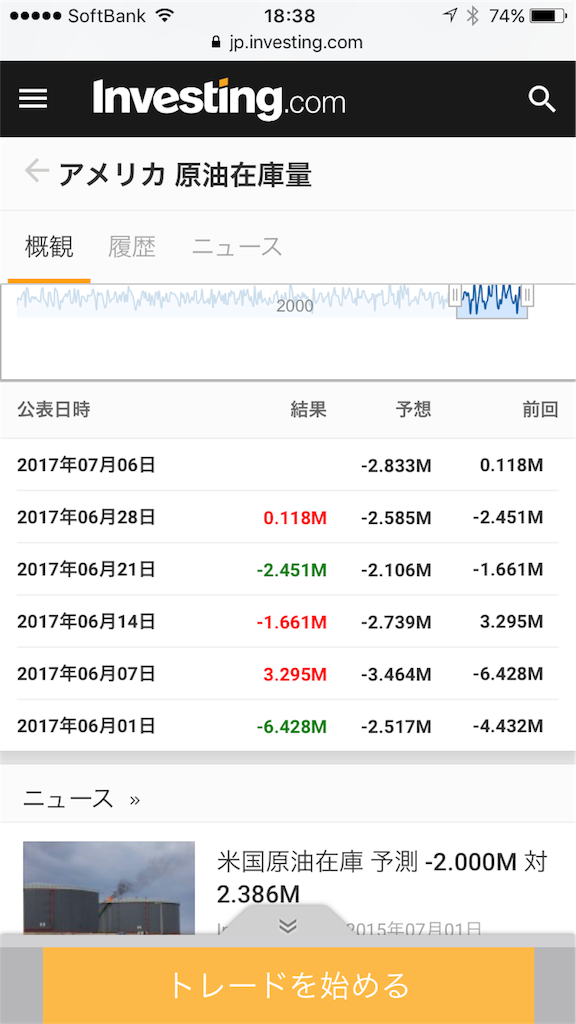
Task: Switch to the 履歴 tab
Action: pos(132,248)
